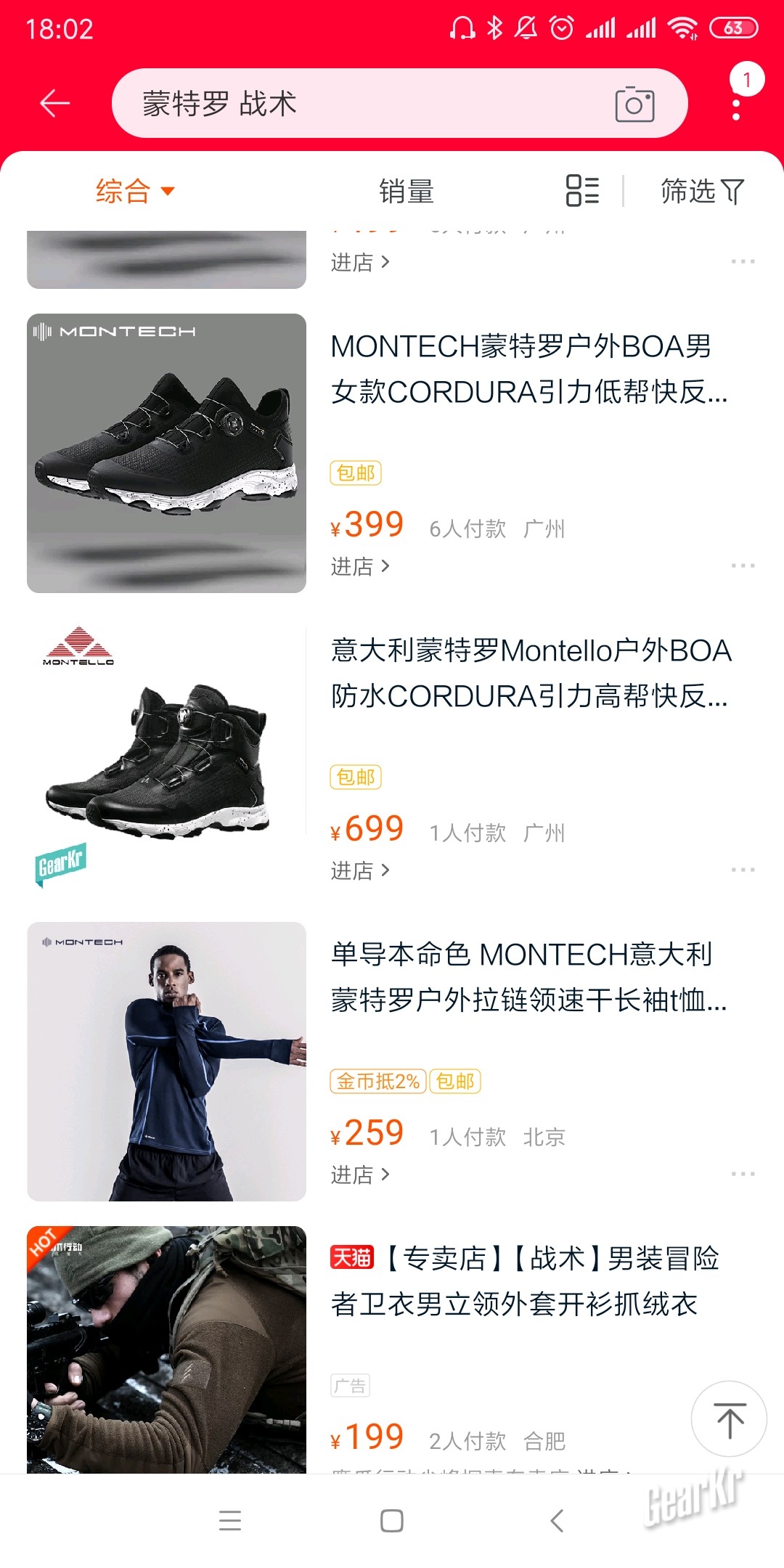Go back using the arrow icon
Viewport: 784px width, 1568px height.
point(54,104)
